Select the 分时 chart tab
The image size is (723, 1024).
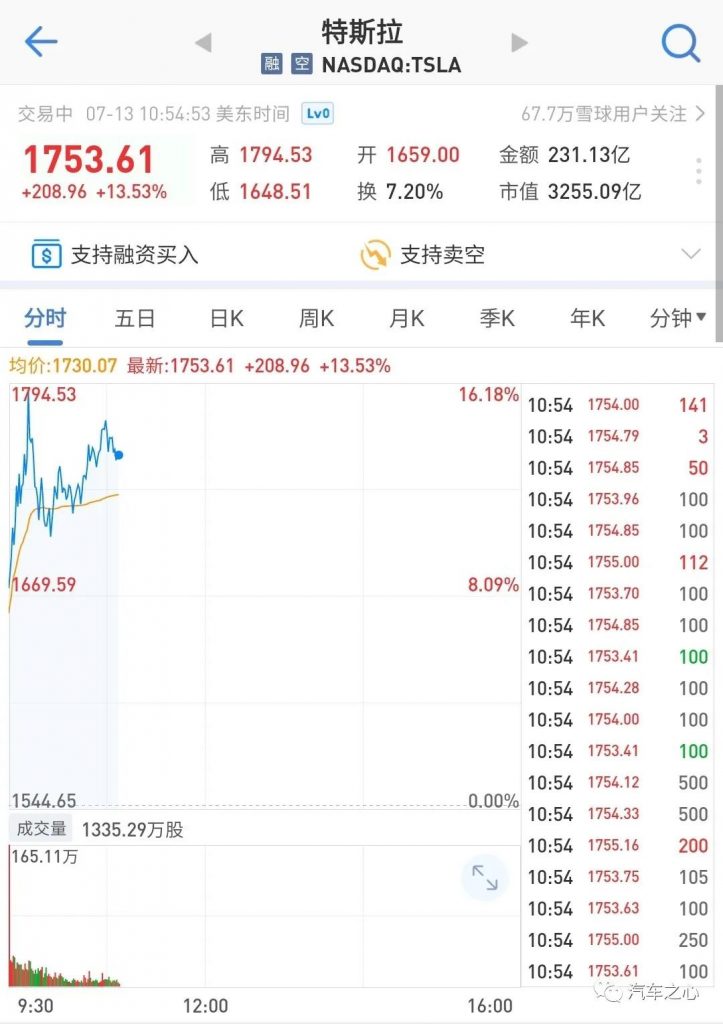tap(45, 319)
